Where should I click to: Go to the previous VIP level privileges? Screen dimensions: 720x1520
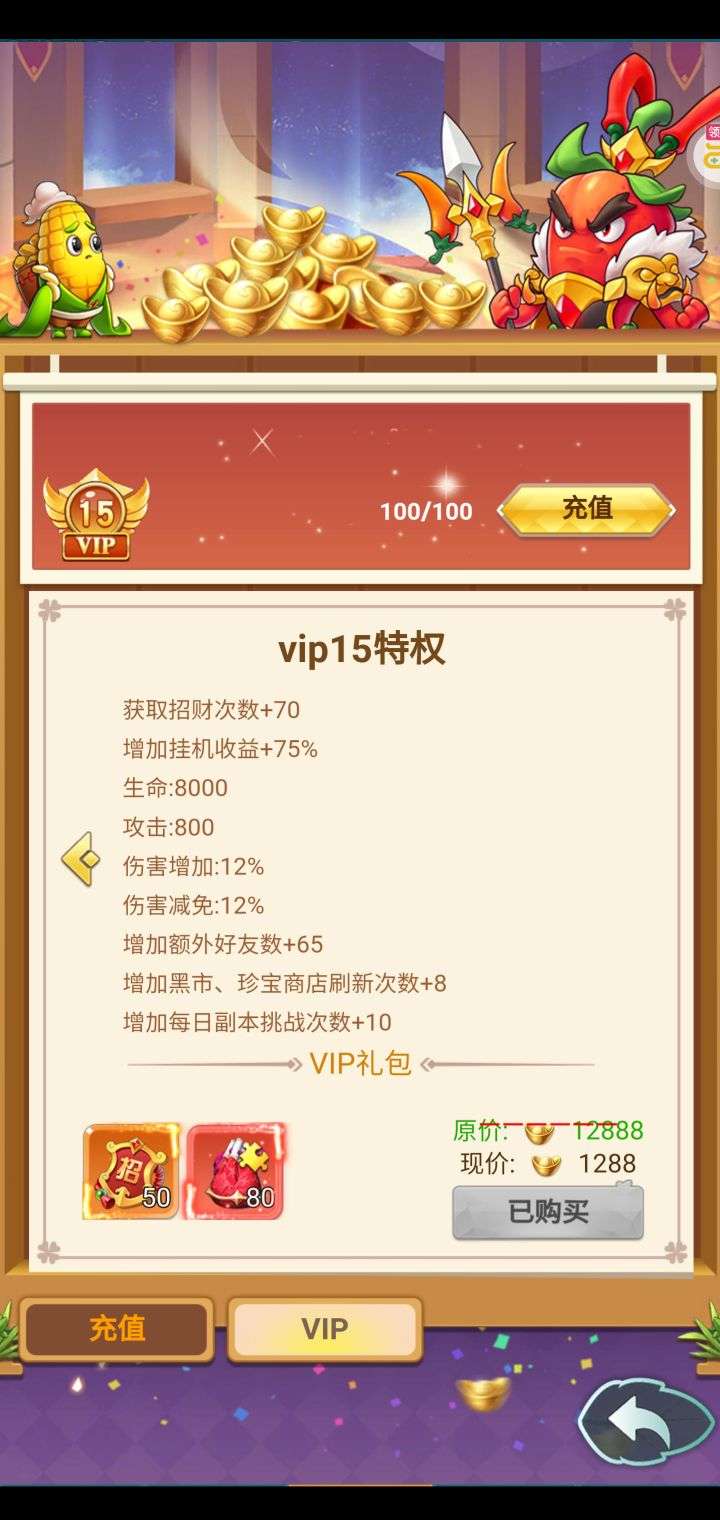coord(81,859)
